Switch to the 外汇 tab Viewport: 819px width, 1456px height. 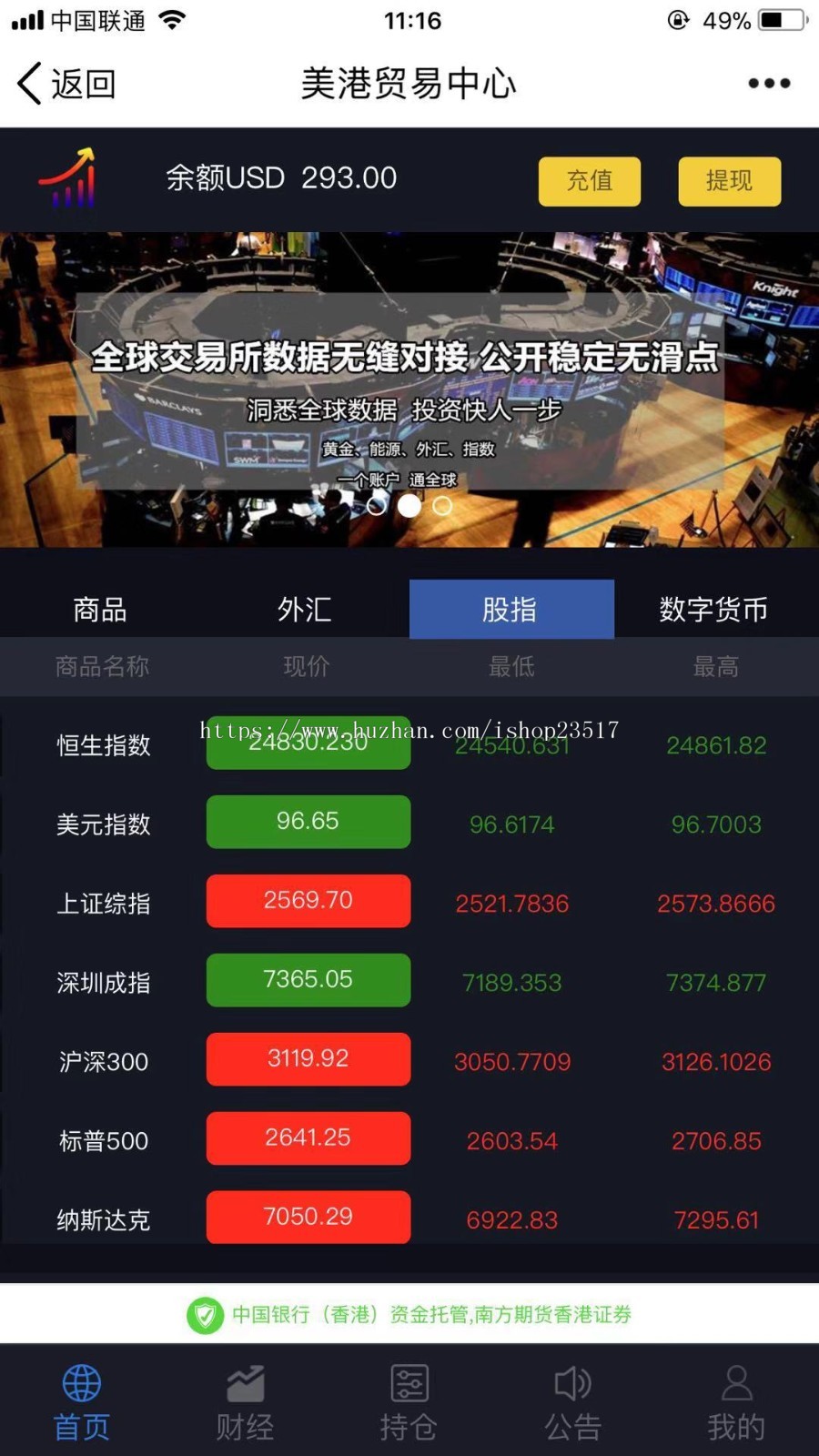305,609
